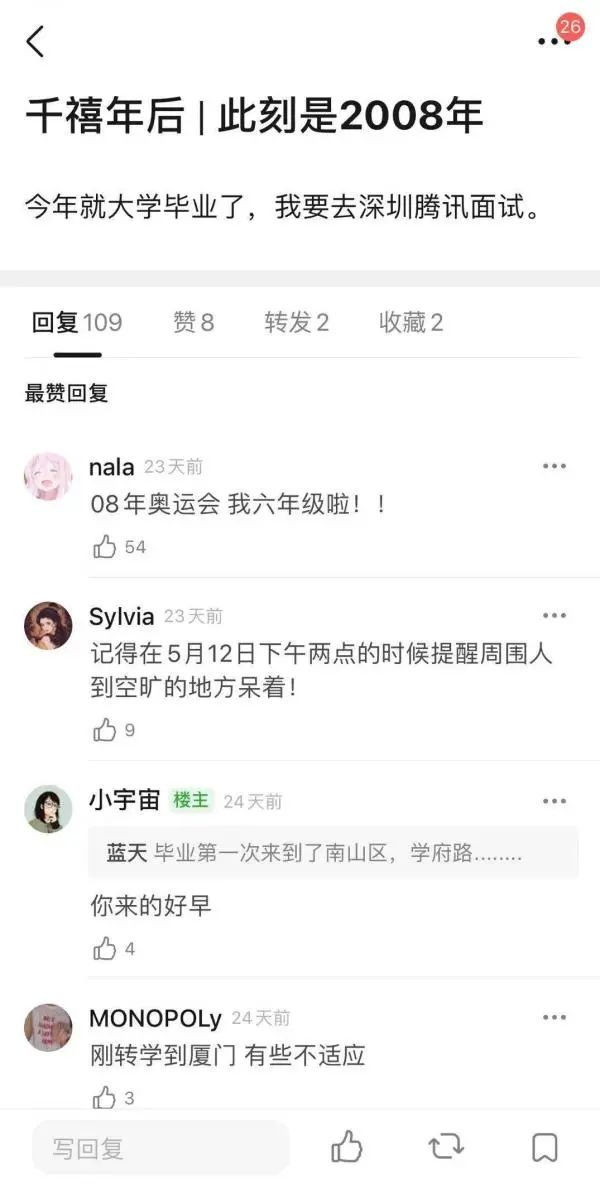Switch to the 收藏 tab
This screenshot has width=600, height=1198.
pos(410,322)
